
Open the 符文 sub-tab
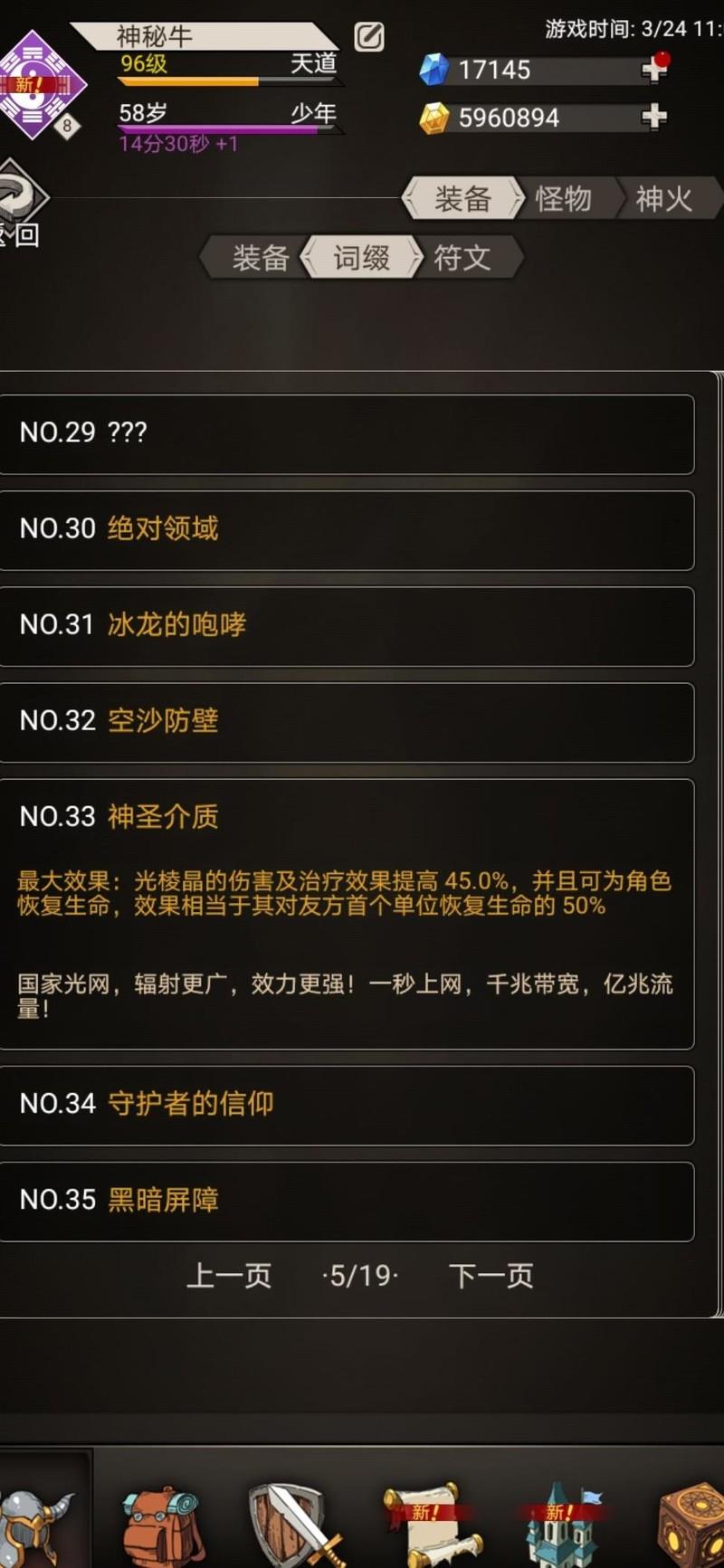[x=462, y=258]
